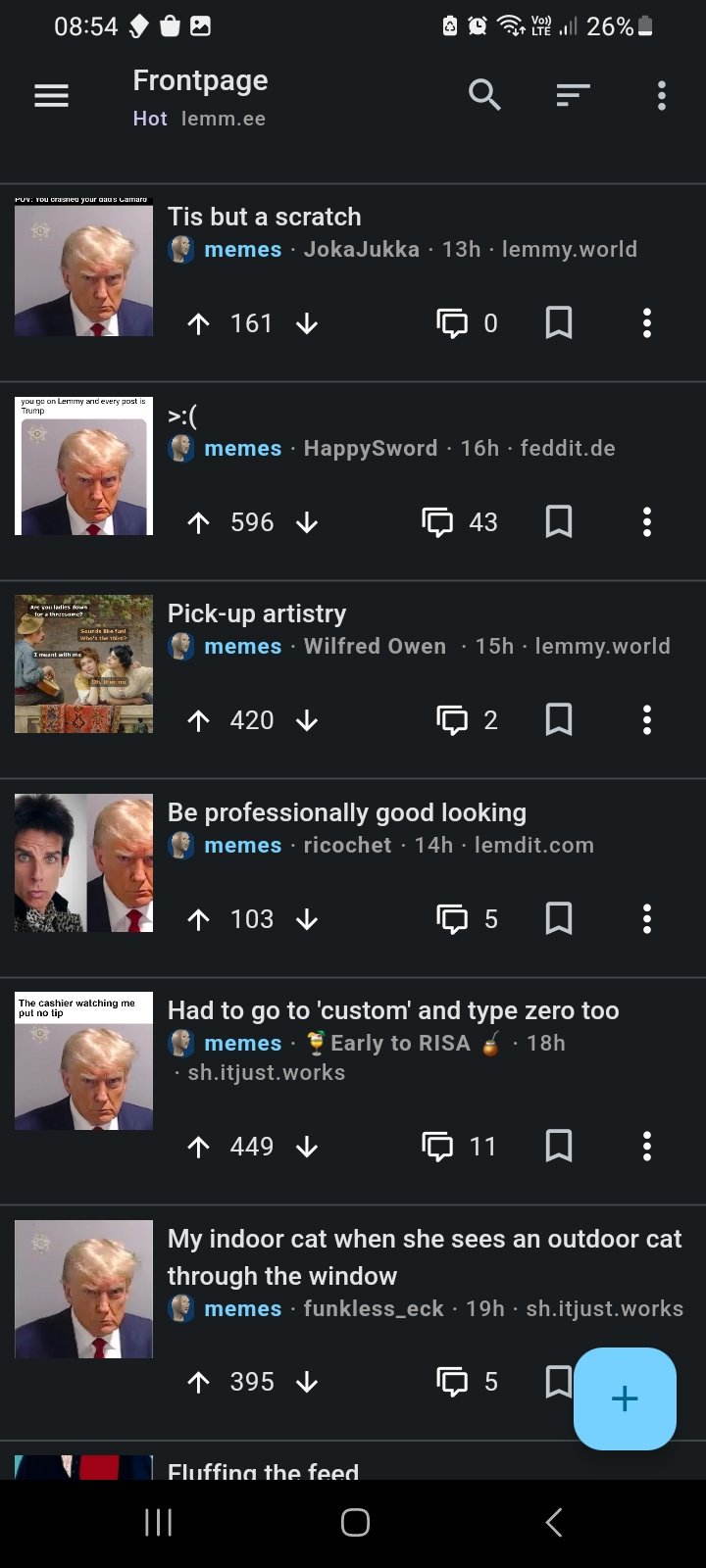The height and width of the screenshot is (1568, 706).
Task: Open the app bar overflow menu
Action: click(662, 95)
